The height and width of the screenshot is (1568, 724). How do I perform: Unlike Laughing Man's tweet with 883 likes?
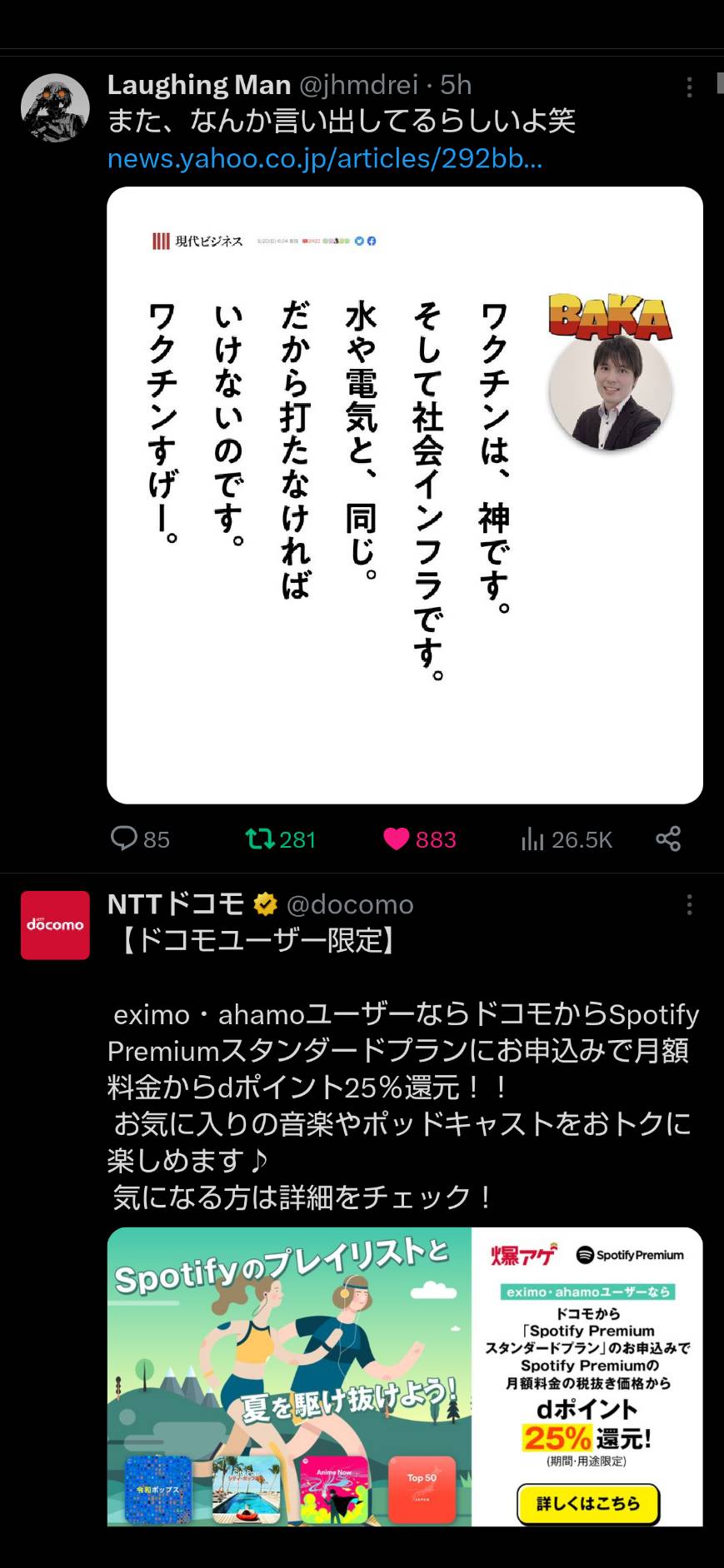tap(419, 839)
